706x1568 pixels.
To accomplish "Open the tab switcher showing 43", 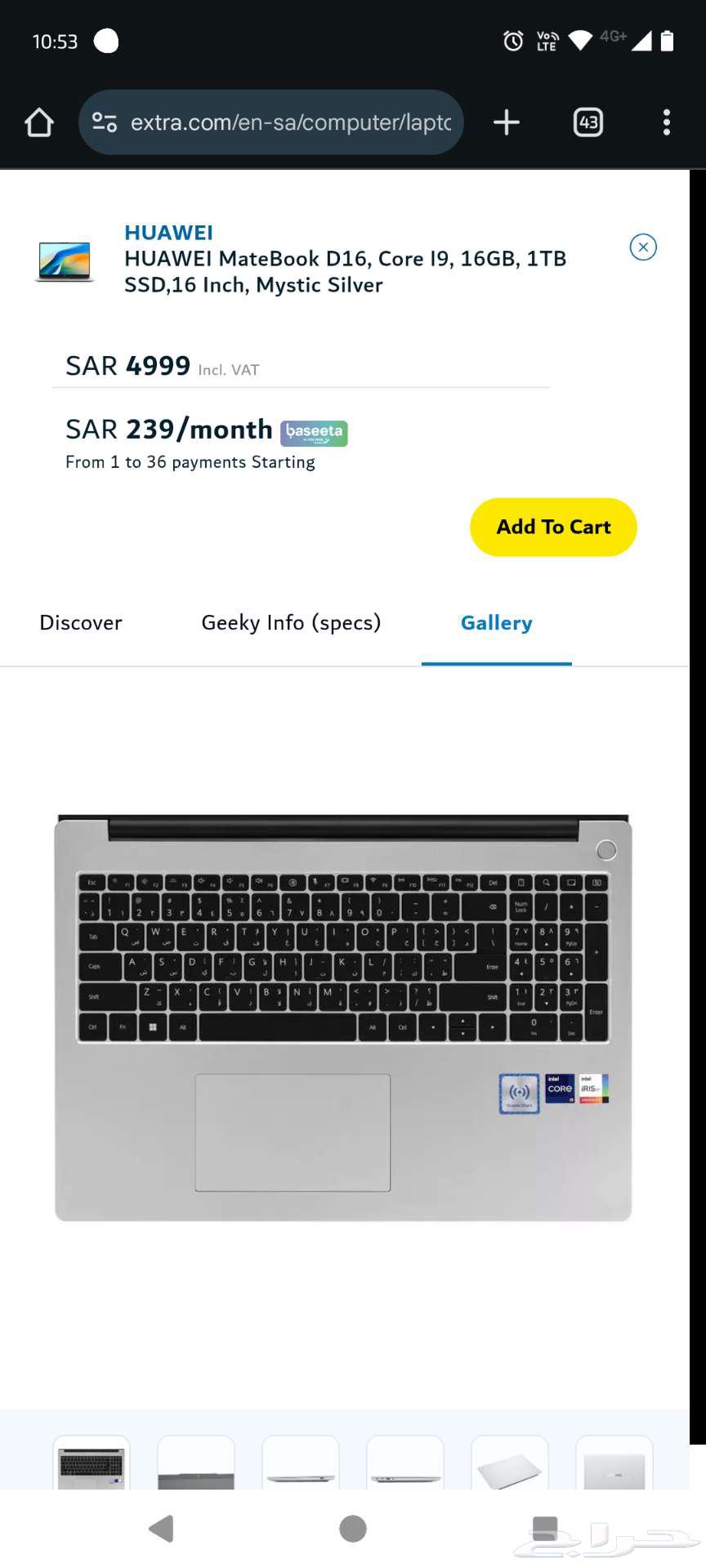I will tap(588, 122).
